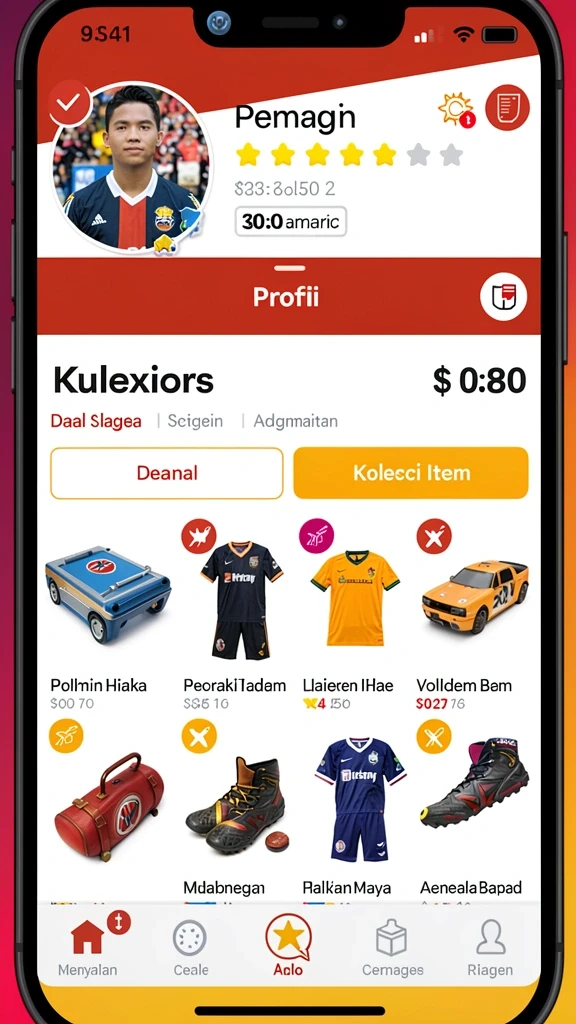This screenshot has height=1024, width=576.
Task: Switch to the Cemages tab
Action: click(392, 946)
